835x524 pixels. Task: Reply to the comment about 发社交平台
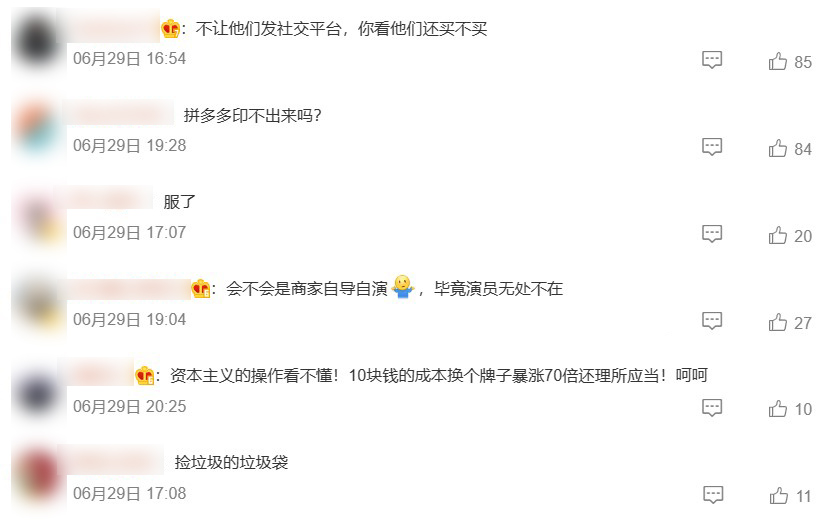[712, 60]
